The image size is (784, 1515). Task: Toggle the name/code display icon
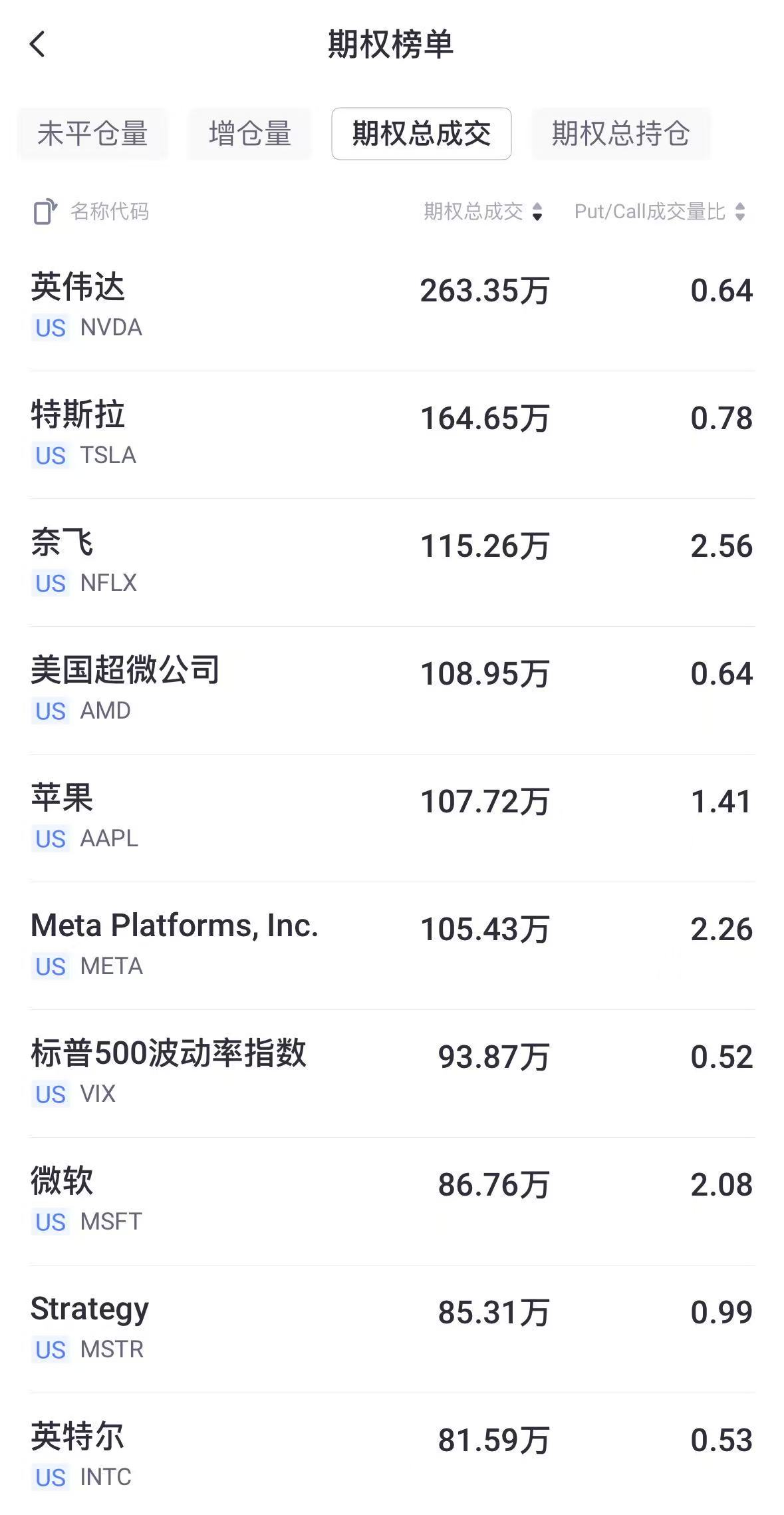tap(45, 212)
